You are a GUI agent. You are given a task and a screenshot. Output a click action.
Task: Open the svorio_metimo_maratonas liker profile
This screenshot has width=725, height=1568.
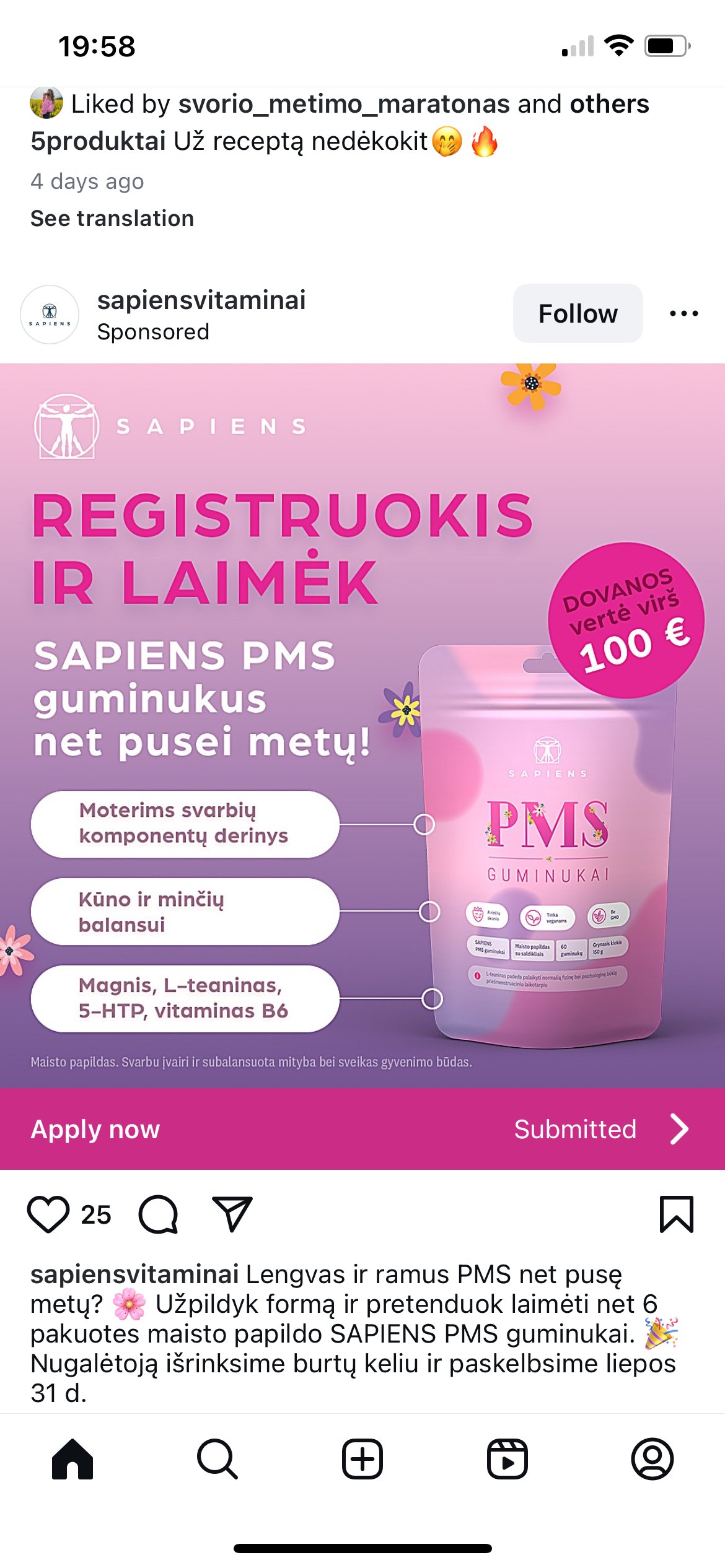pos(344,104)
